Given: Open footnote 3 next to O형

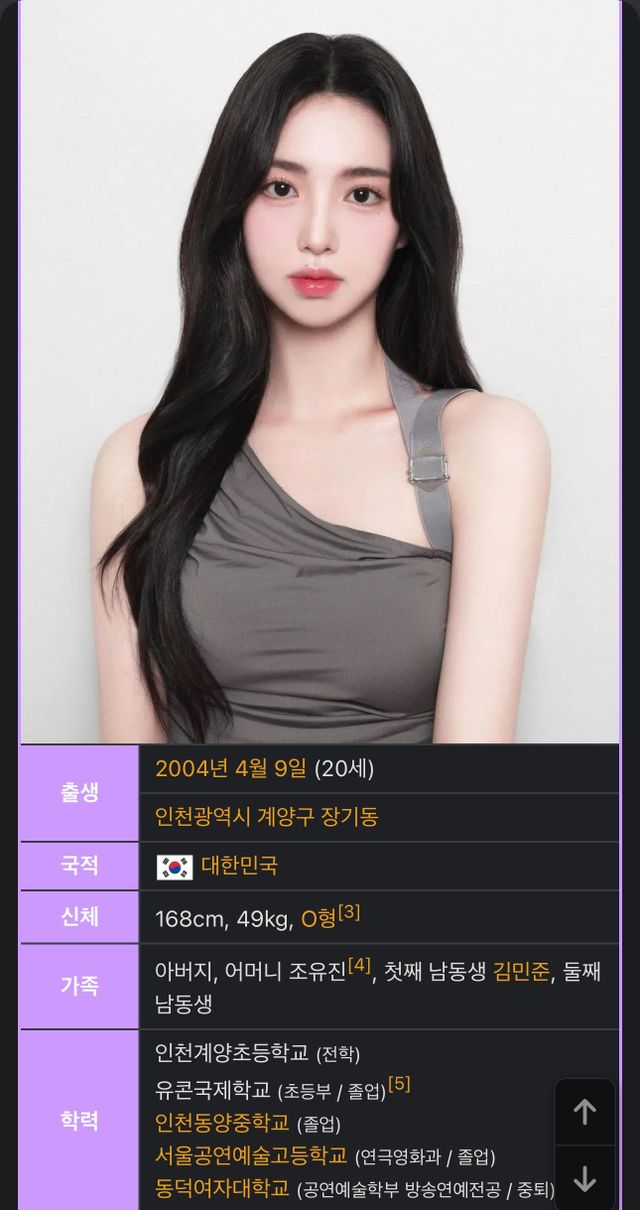Looking at the screenshot, I should [349, 912].
